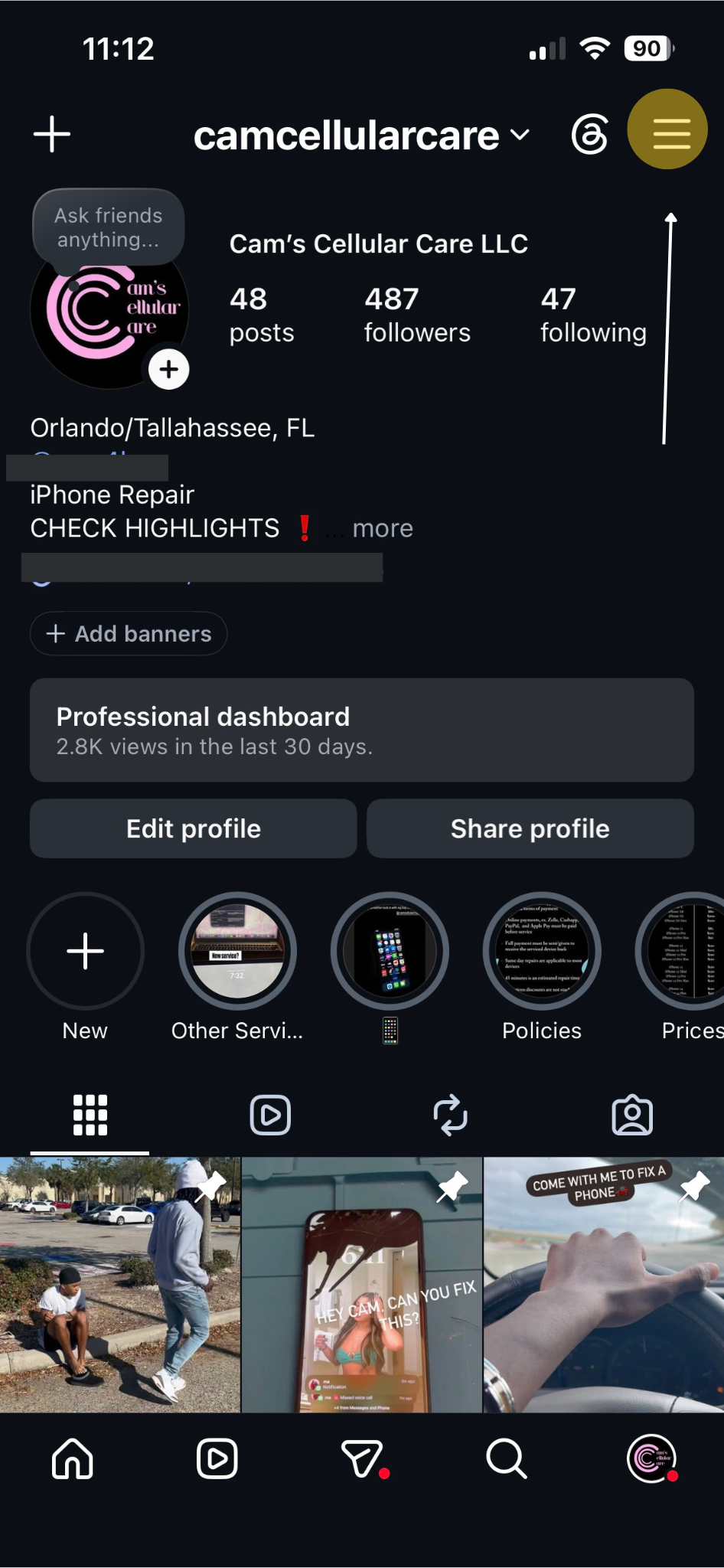Open Professional dashboard
The height and width of the screenshot is (1568, 724).
(362, 730)
